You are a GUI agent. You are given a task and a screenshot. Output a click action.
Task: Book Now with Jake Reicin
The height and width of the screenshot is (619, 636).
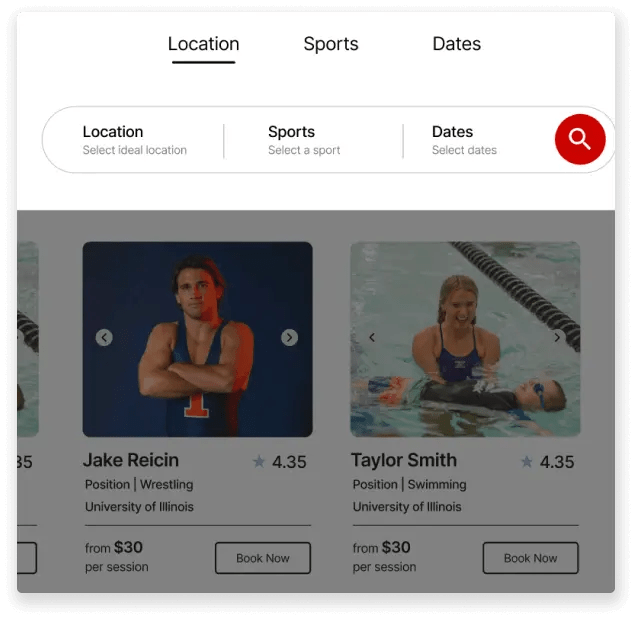point(262,558)
